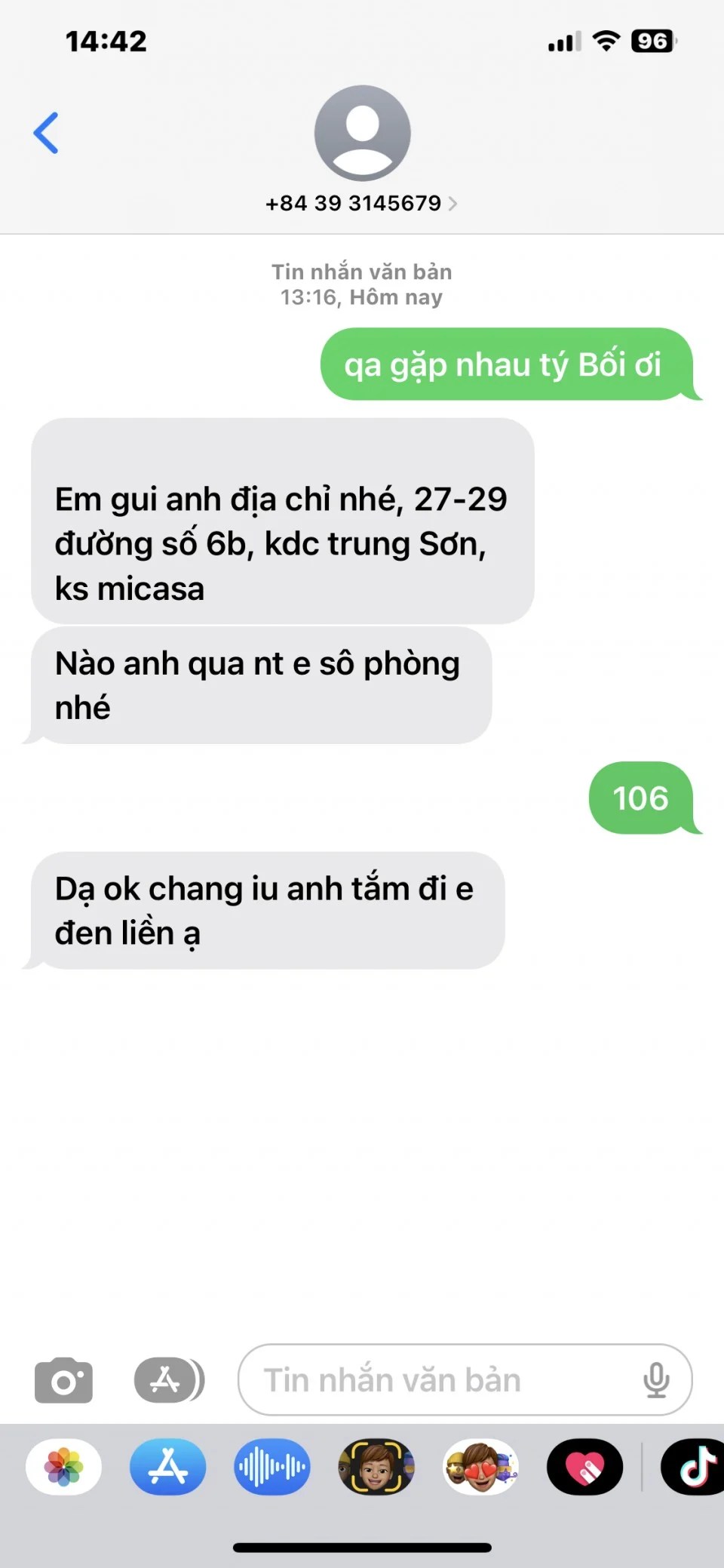Open the Memoji app with the yellow frame
724x1568 pixels.
[376, 1467]
